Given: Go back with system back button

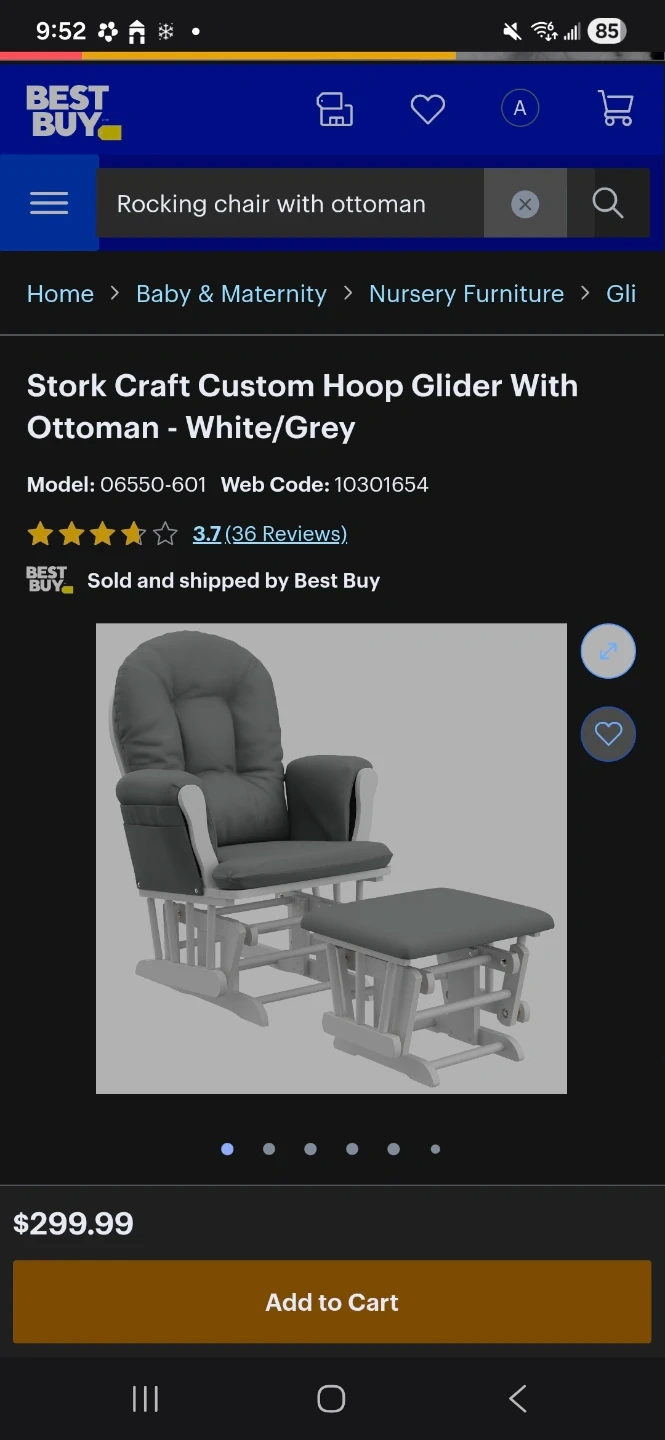Looking at the screenshot, I should [x=518, y=1398].
